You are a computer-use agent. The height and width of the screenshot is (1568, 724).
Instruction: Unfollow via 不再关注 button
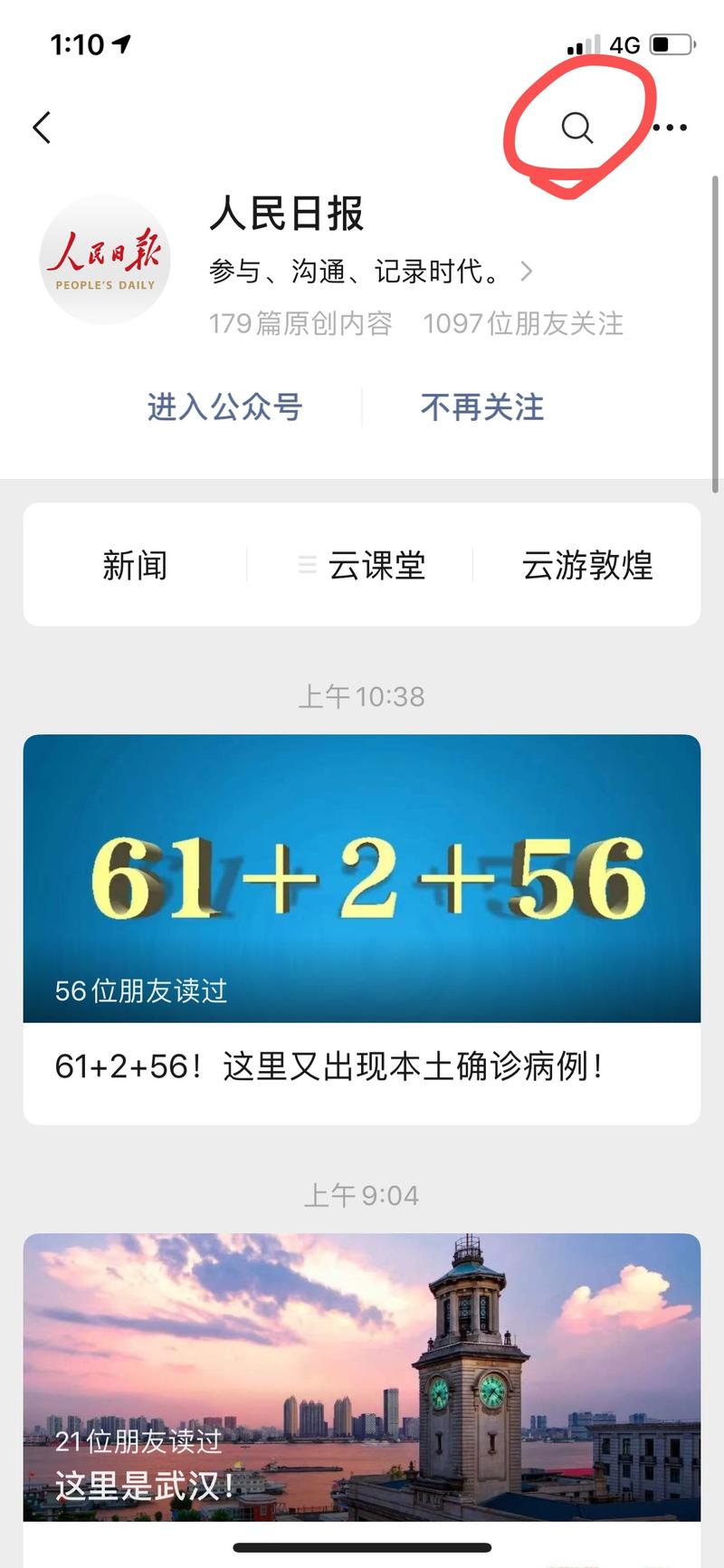pyautogui.click(x=482, y=407)
